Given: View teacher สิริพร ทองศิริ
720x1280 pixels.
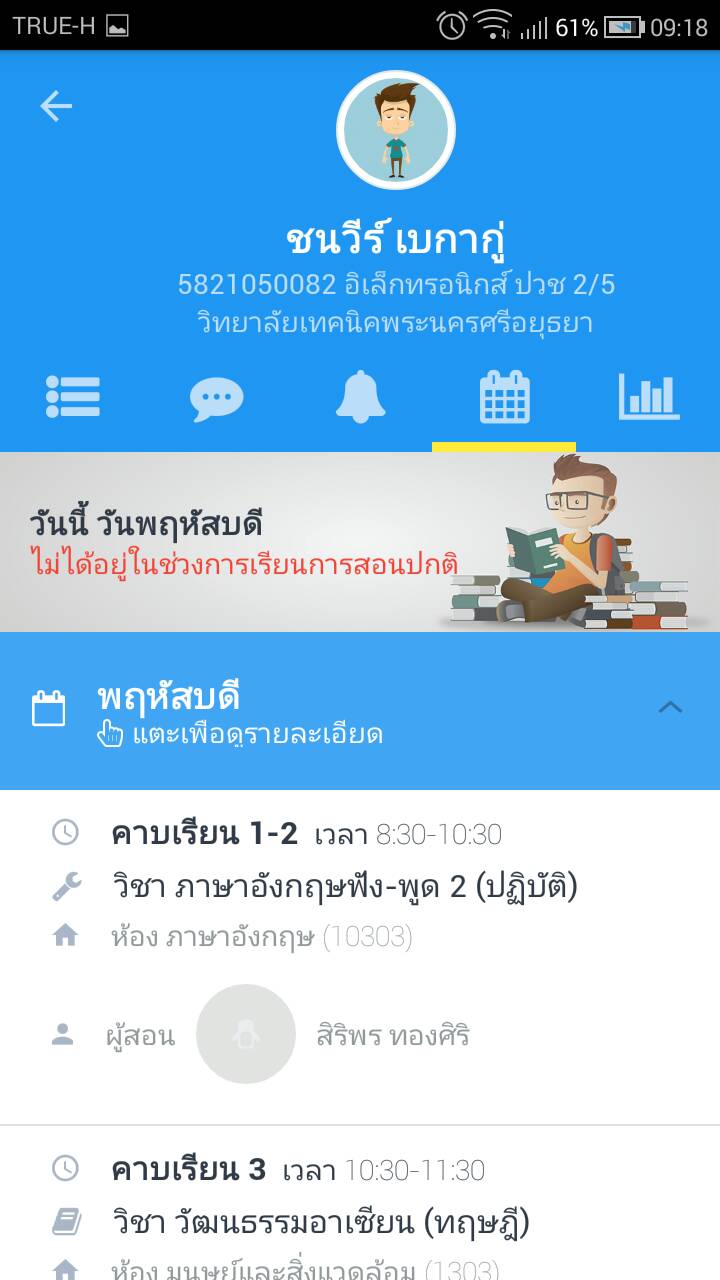Looking at the screenshot, I should coord(392,1035).
